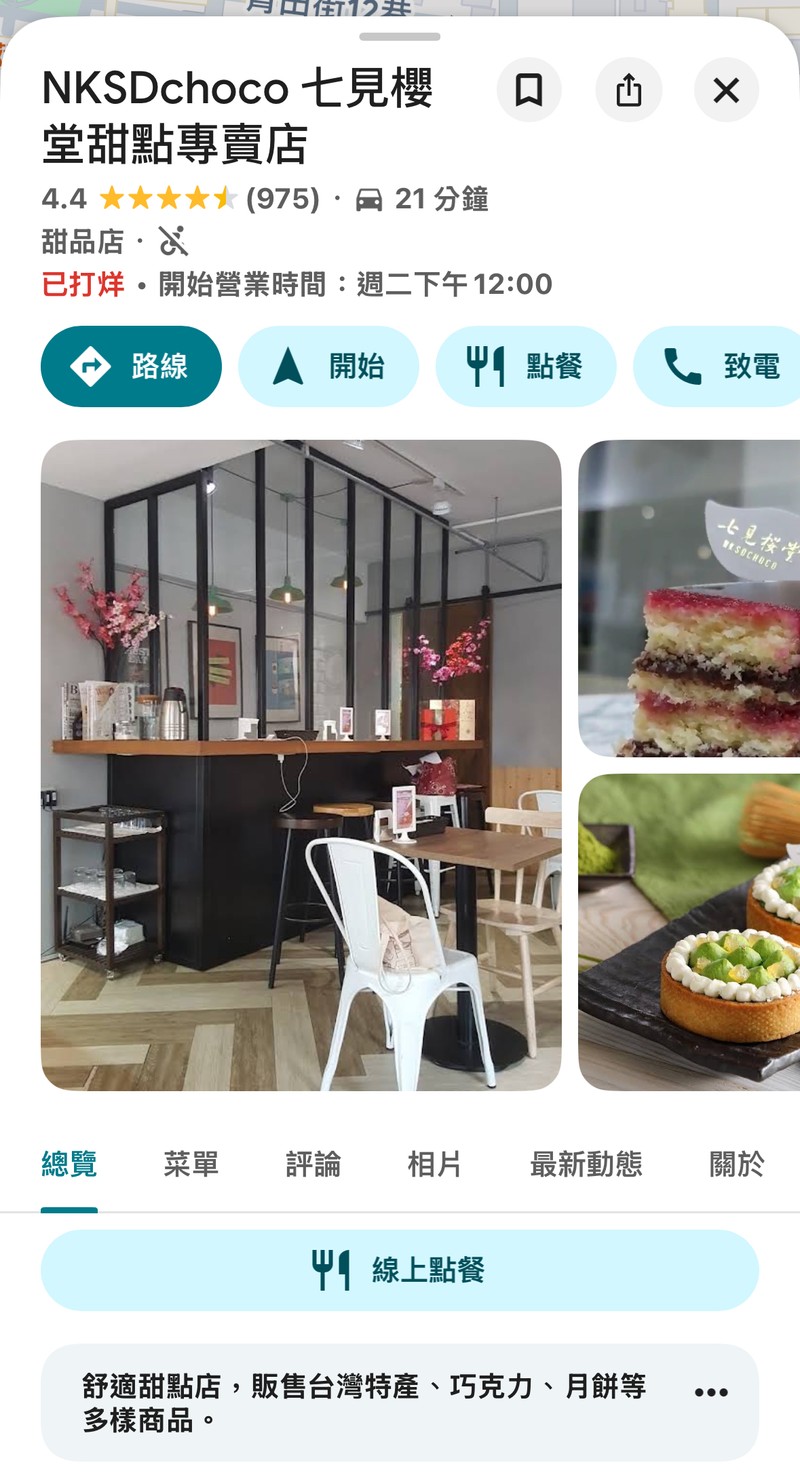This screenshot has width=800, height=1478.
Task: Open the 關於 about tab
Action: coord(737,1165)
